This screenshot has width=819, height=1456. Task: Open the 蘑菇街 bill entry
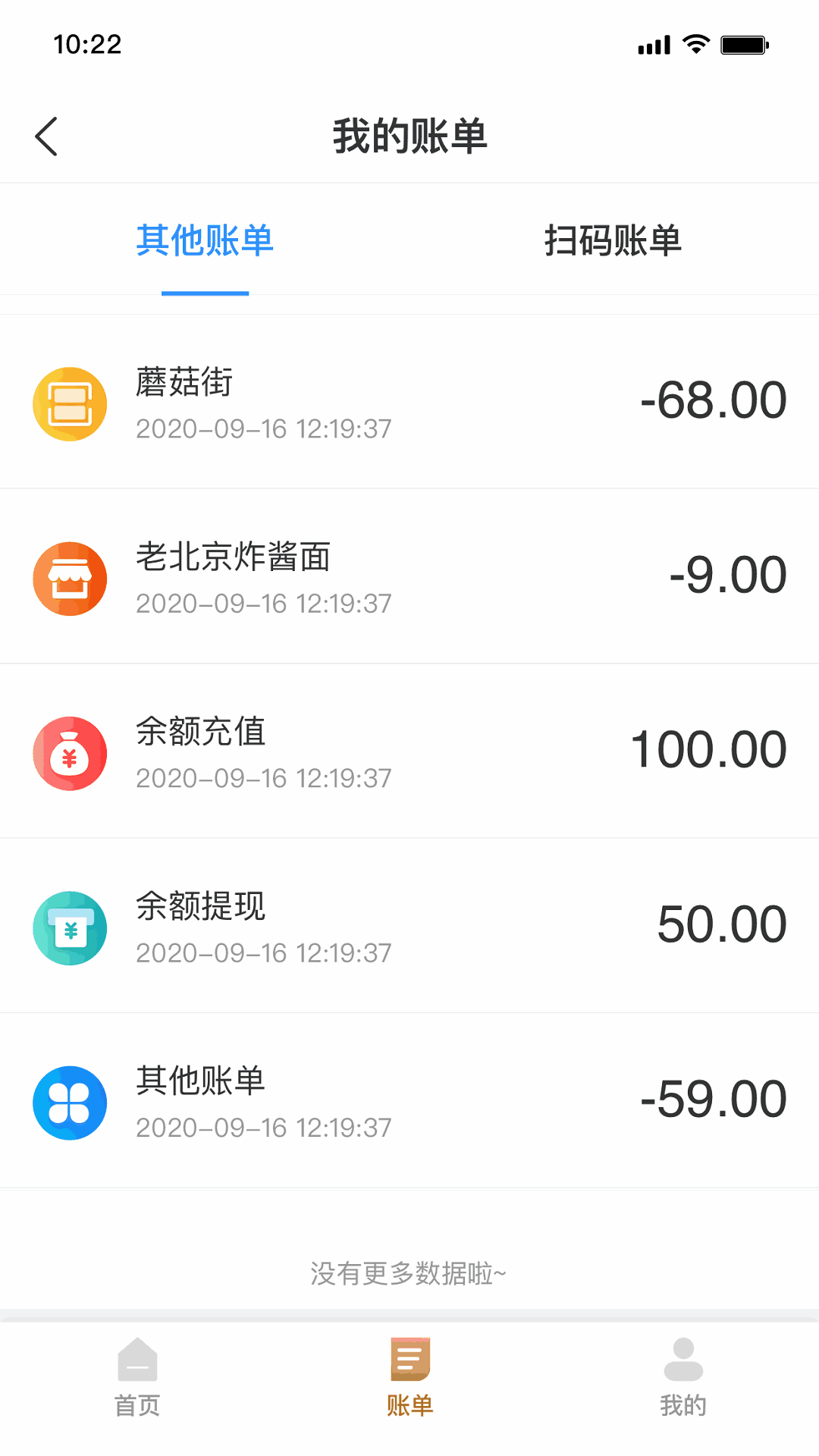409,402
